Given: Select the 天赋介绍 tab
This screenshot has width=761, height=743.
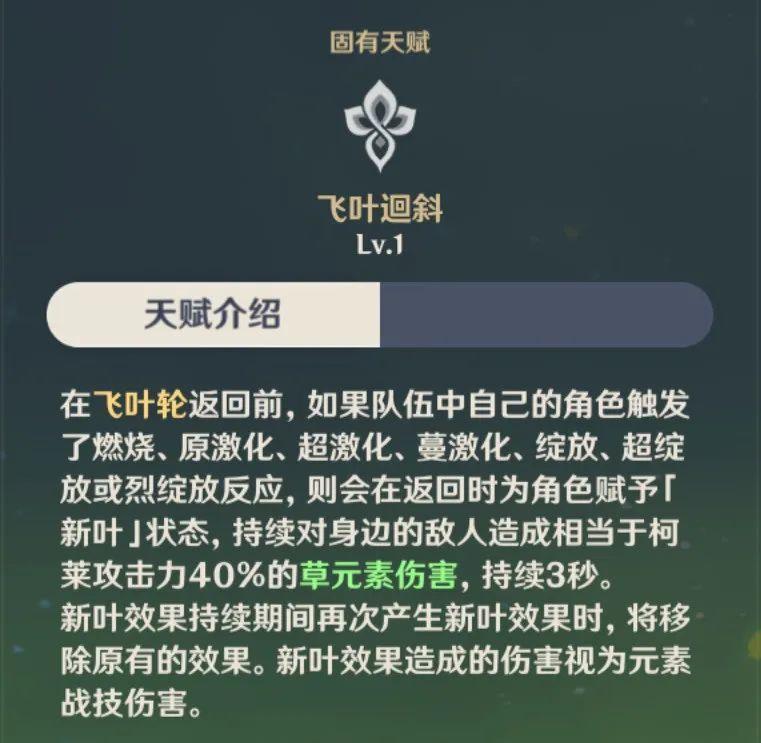Looking at the screenshot, I should point(213,315).
